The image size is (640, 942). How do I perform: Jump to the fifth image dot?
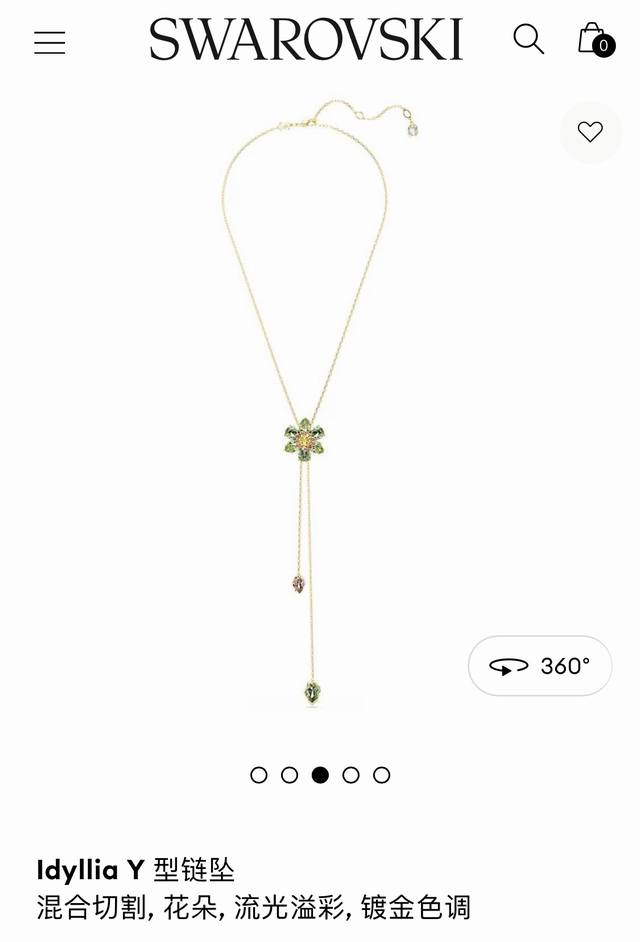[382, 775]
